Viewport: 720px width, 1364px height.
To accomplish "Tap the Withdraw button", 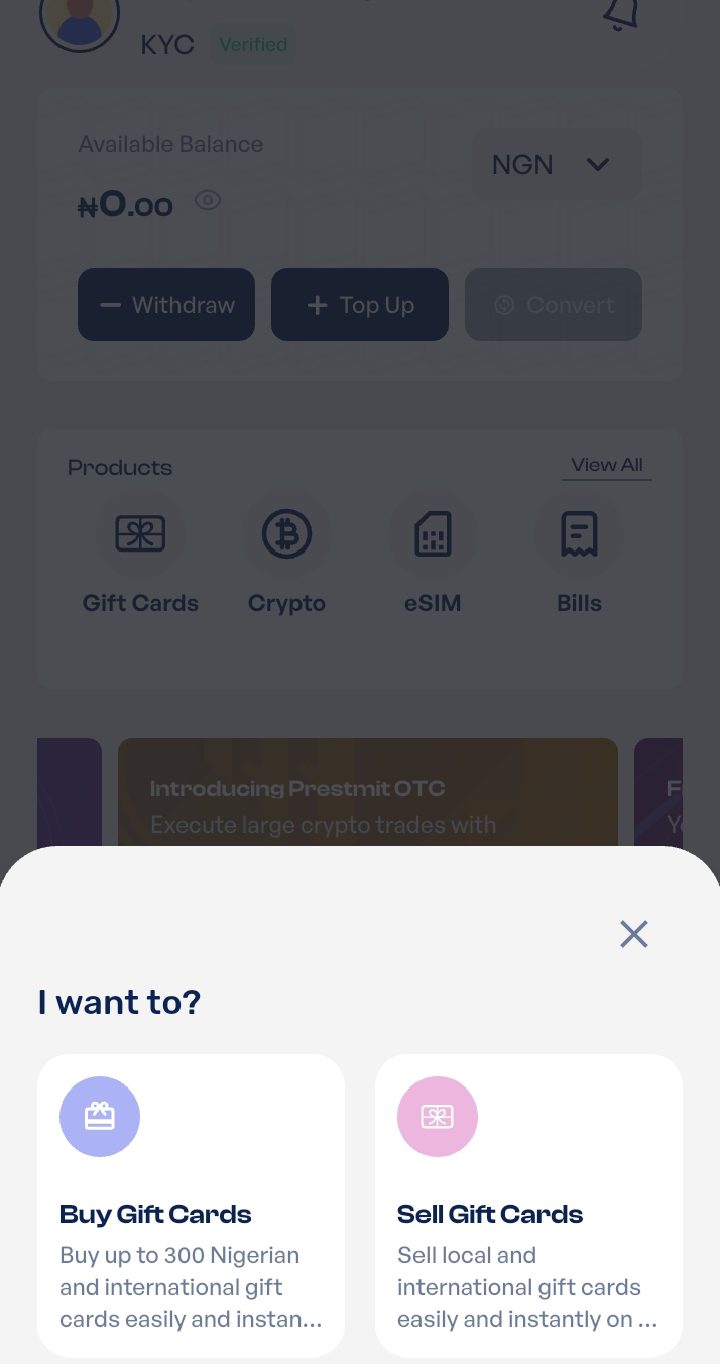I will click(166, 305).
